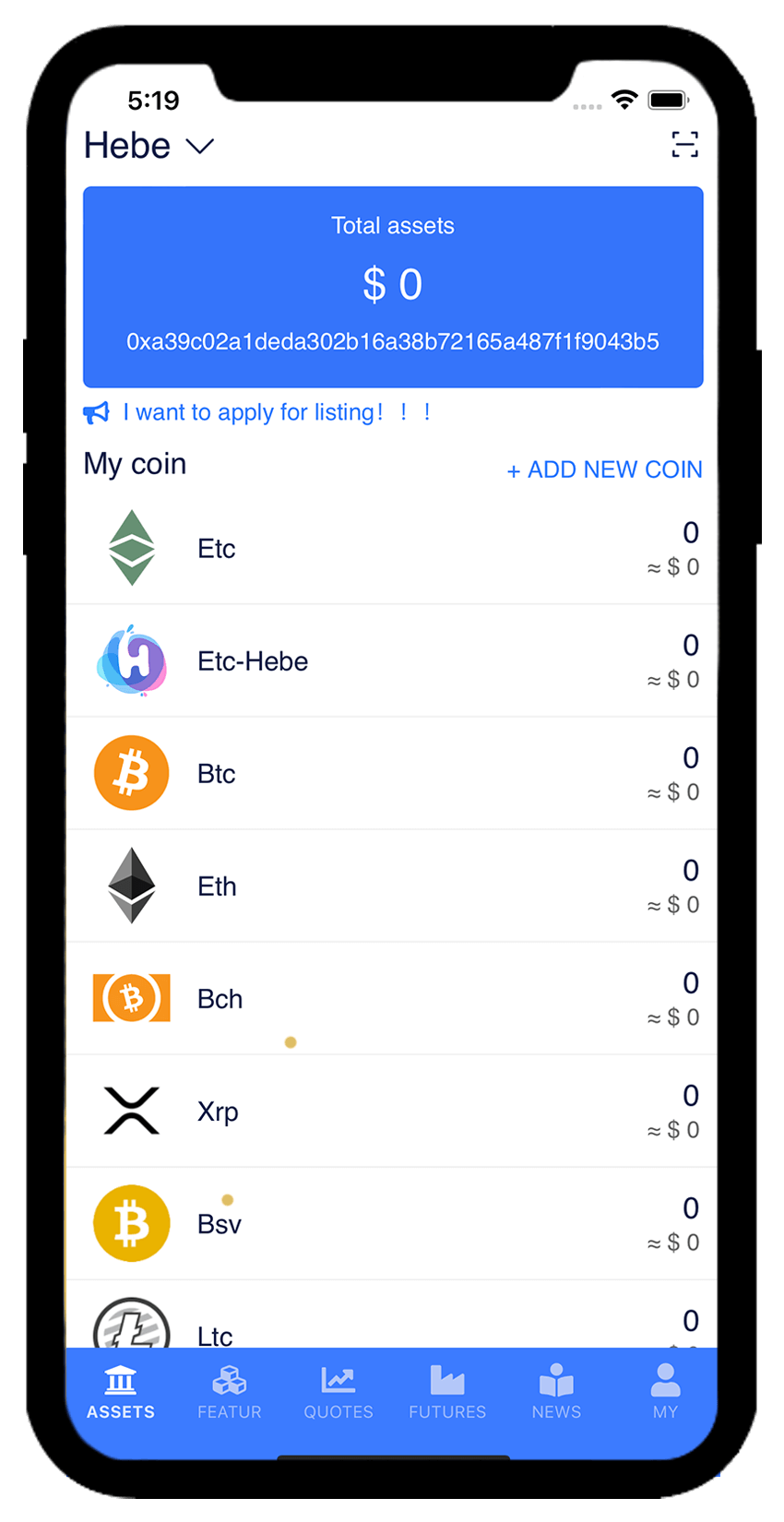
Task: Select the Btc coin row
Action: click(x=392, y=774)
